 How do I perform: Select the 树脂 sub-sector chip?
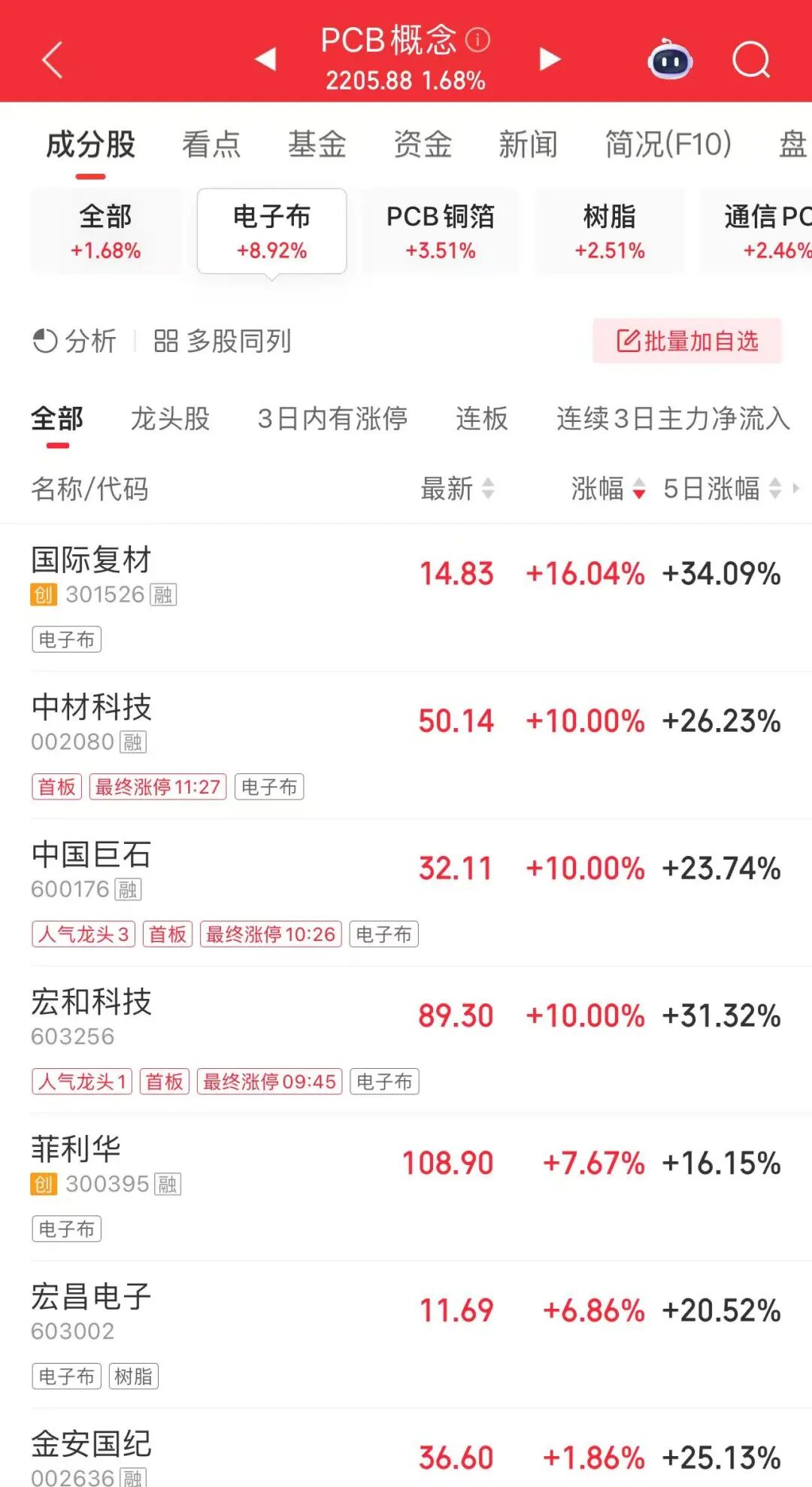point(610,231)
